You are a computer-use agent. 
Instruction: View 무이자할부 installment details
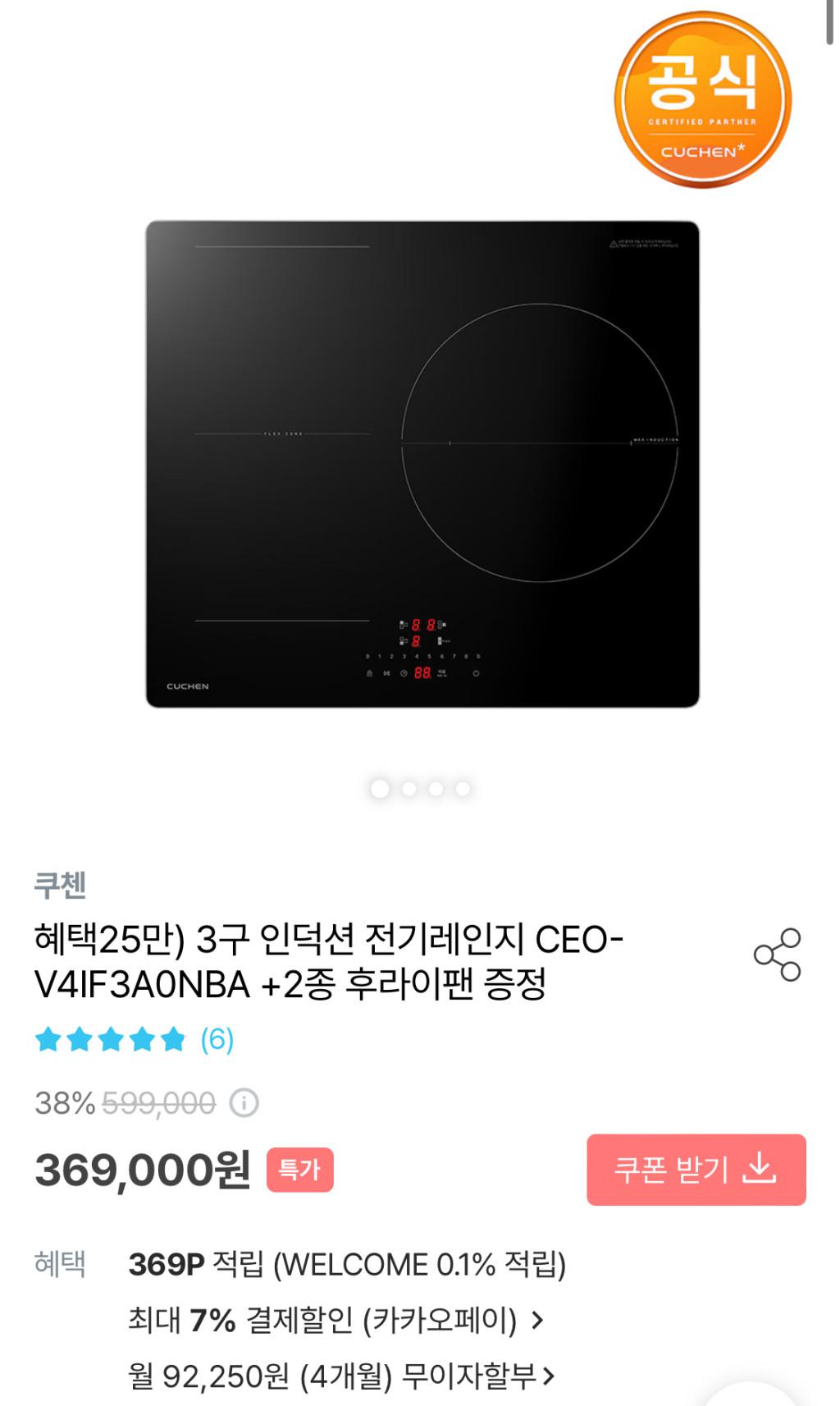(x=342, y=1376)
